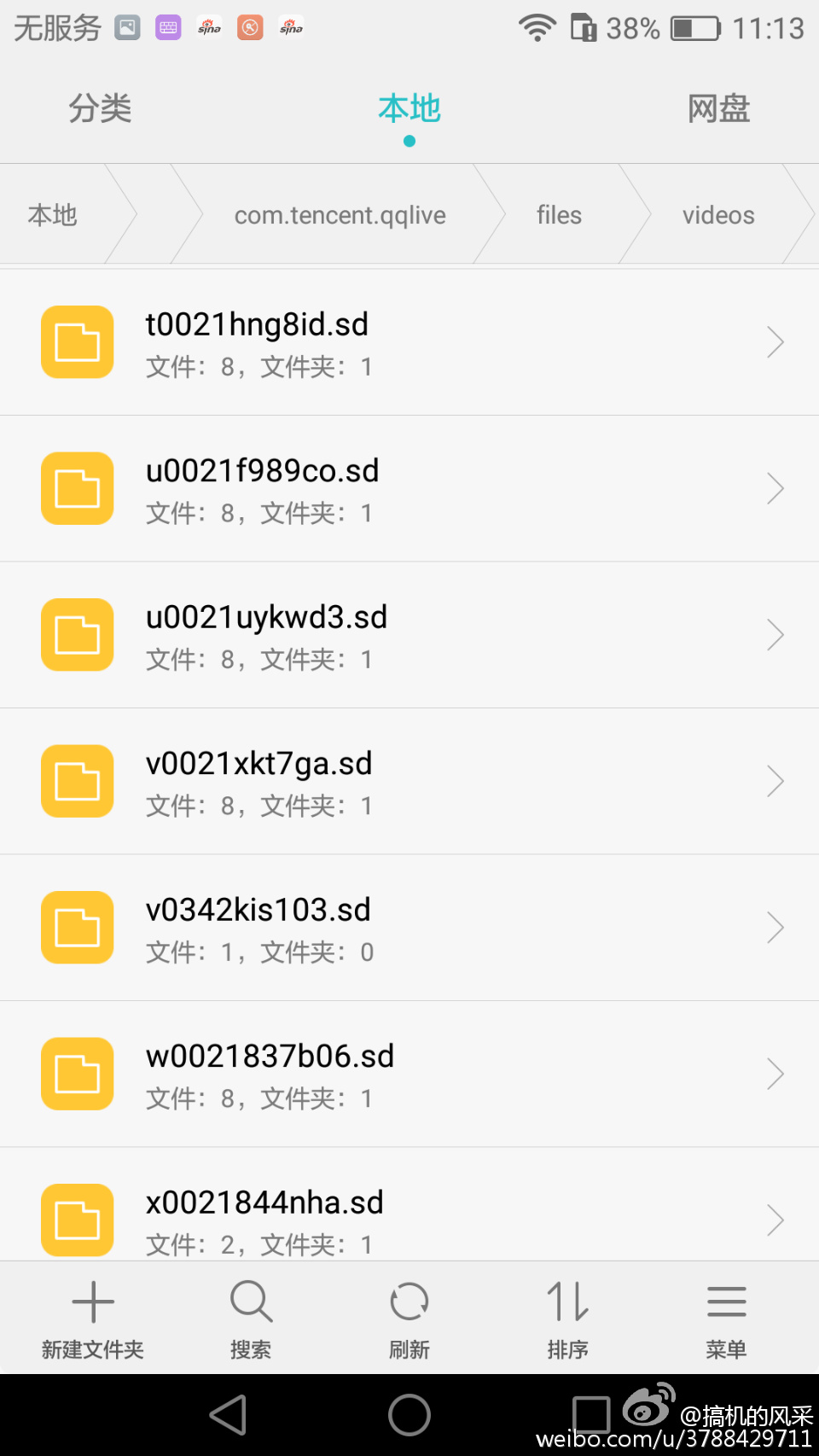The height and width of the screenshot is (1456, 819).
Task: Tap the keyboard icon in the notification bar
Action: pos(167,26)
